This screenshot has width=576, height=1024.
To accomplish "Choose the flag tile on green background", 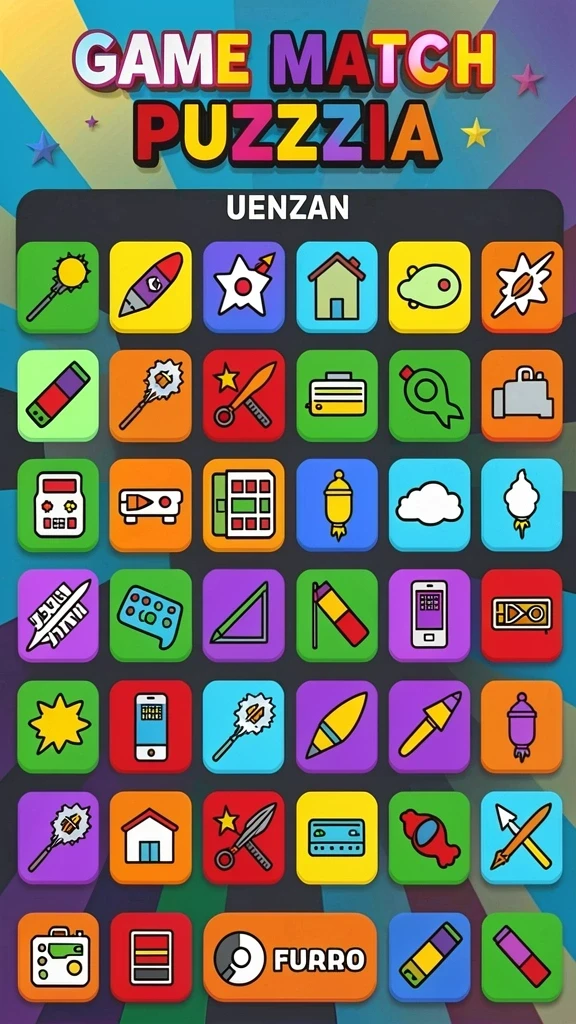I will pyautogui.click(x=337, y=615).
